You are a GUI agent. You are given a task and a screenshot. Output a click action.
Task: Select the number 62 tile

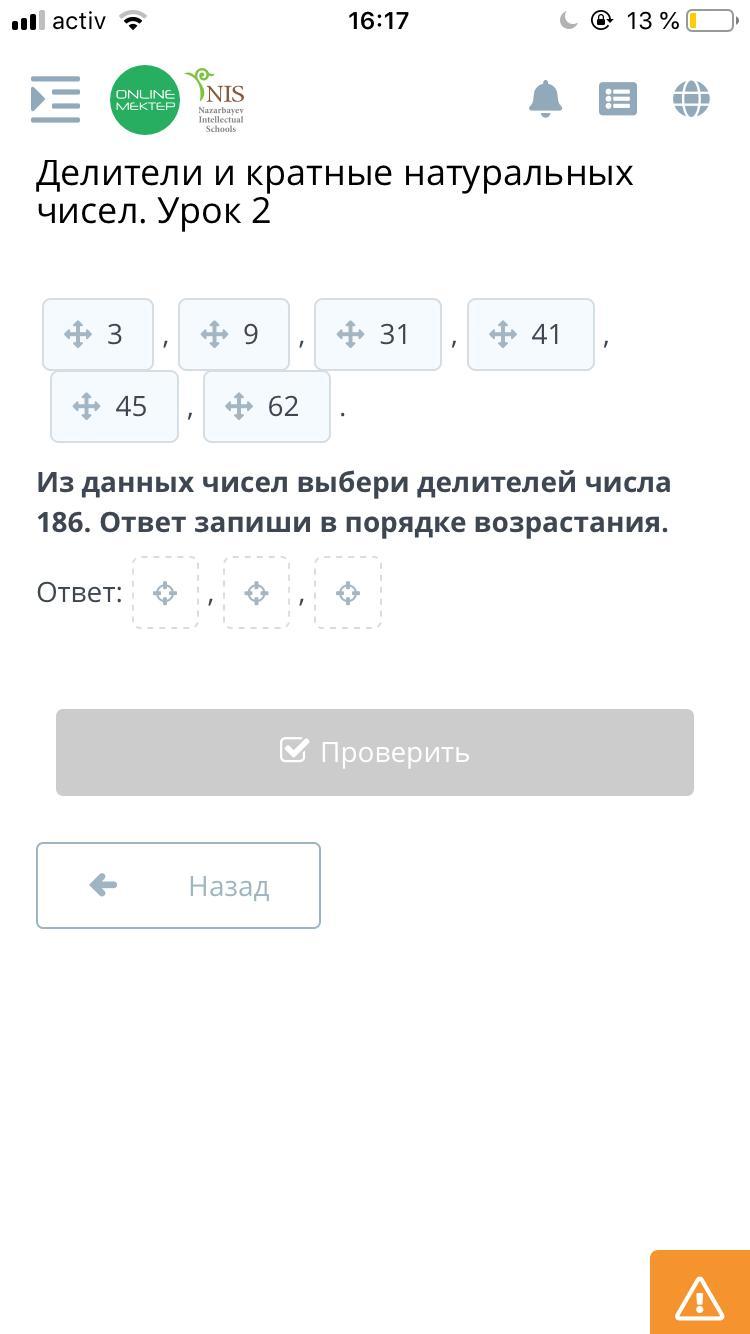(266, 406)
